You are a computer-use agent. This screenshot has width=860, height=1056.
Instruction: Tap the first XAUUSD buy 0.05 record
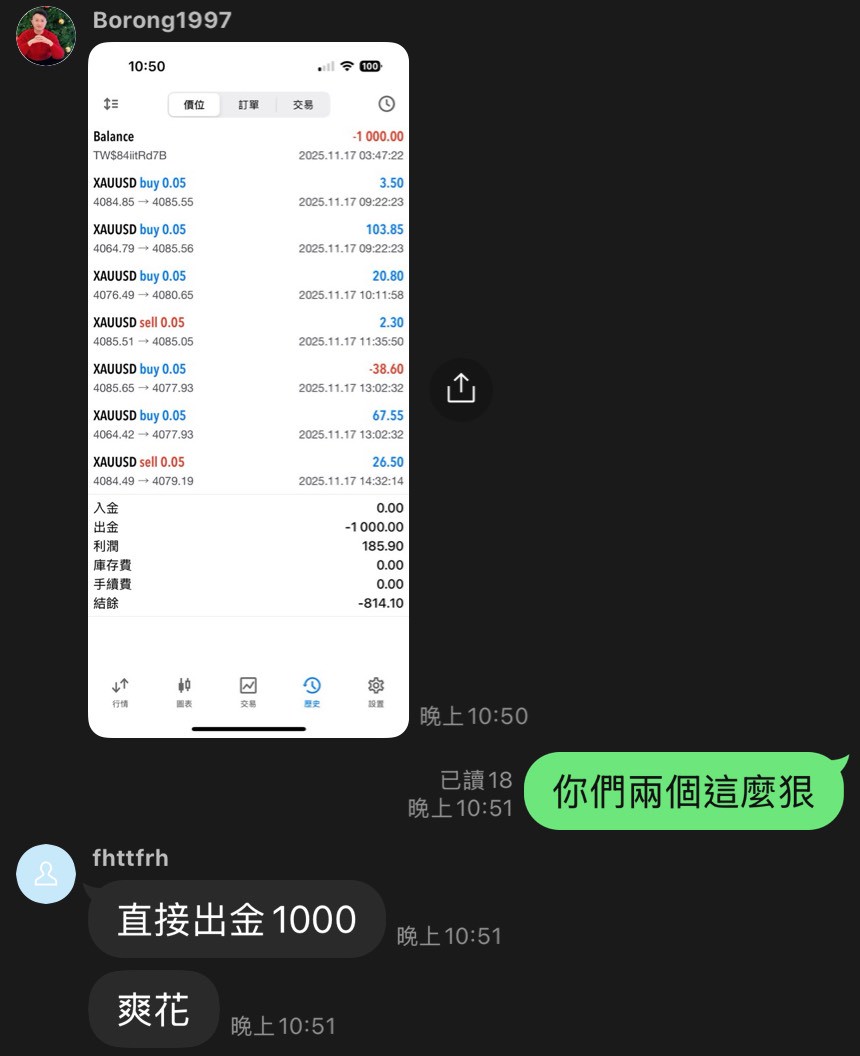click(248, 192)
